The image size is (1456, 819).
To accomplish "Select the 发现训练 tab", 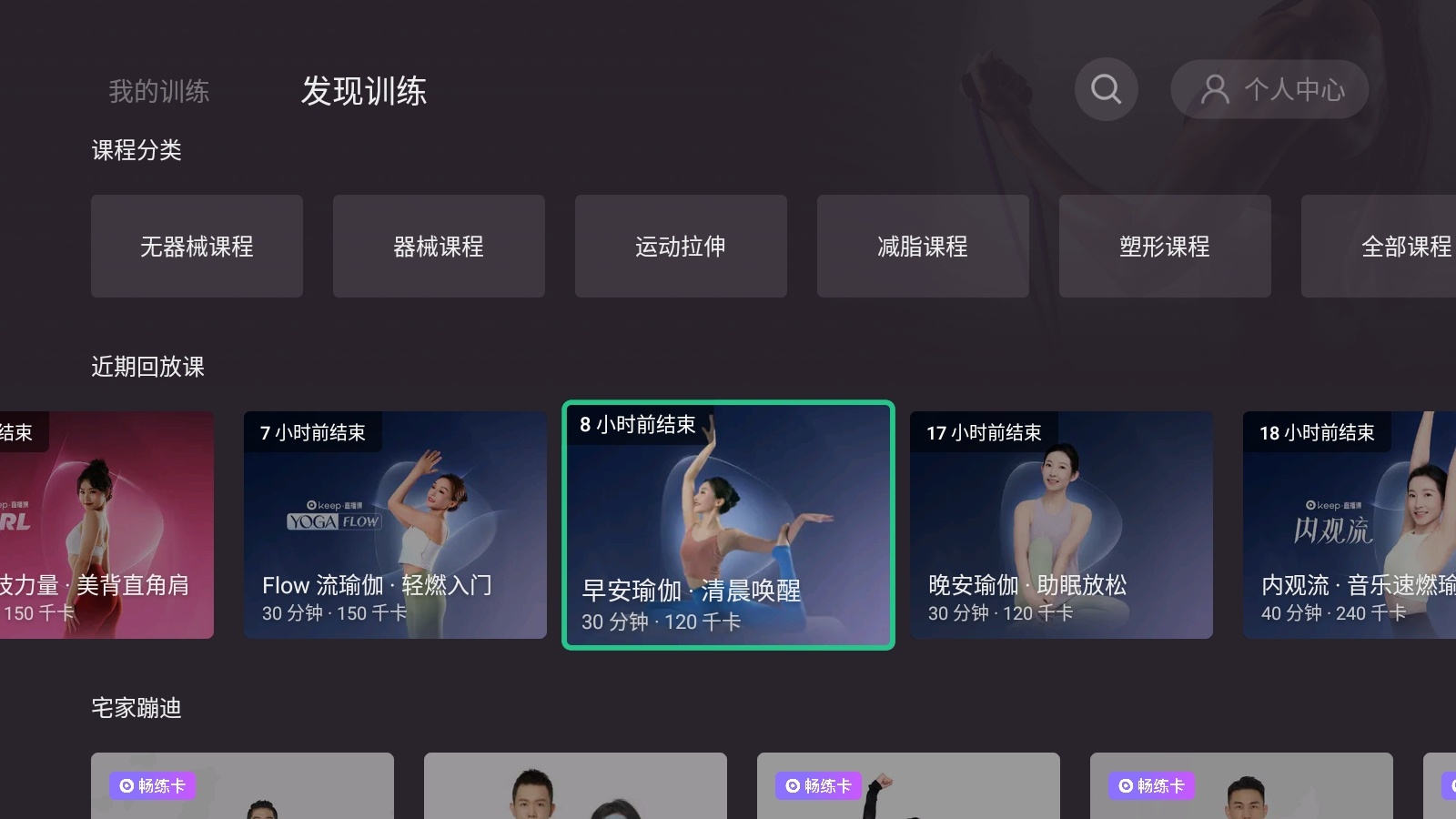I will [363, 91].
